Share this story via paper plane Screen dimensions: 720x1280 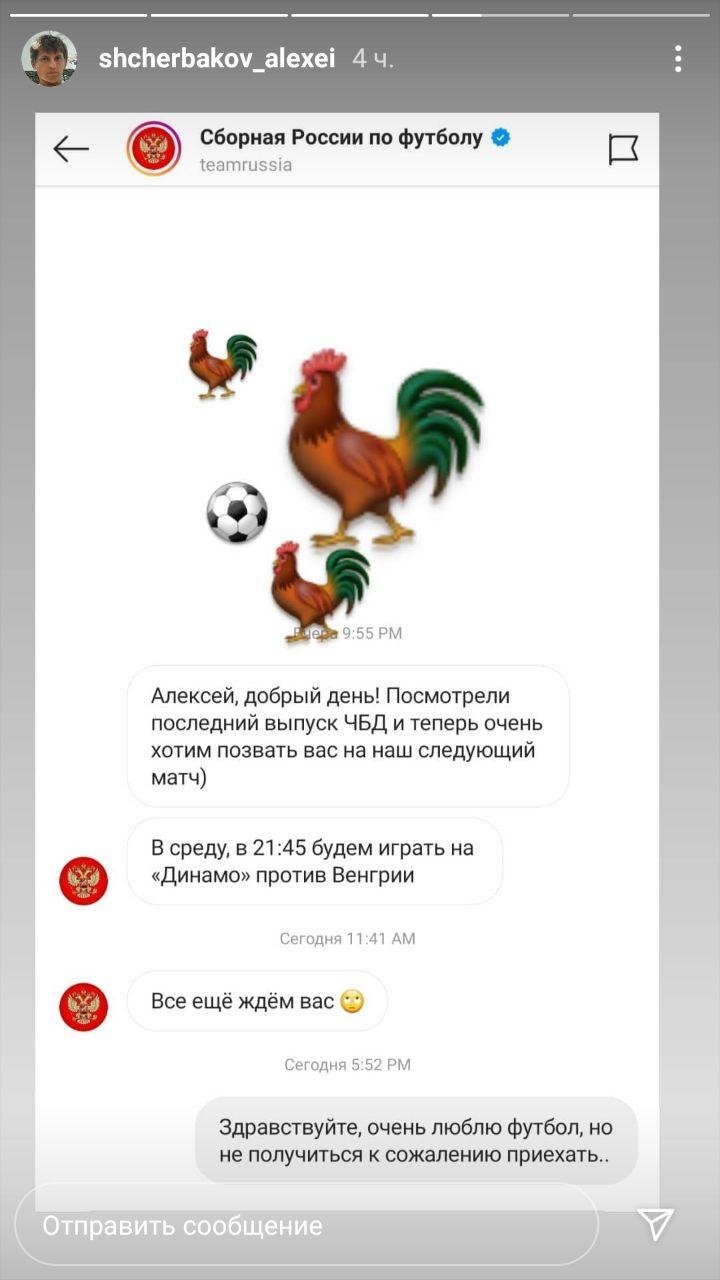point(655,1224)
